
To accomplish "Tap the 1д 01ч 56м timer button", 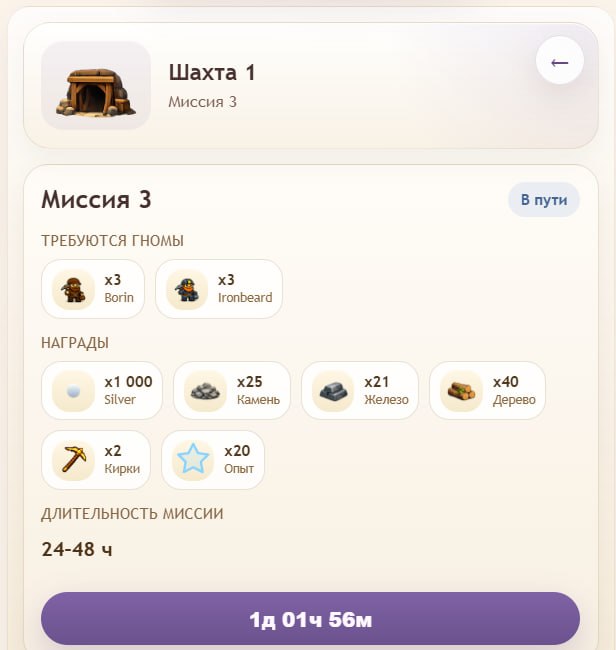I will click(310, 619).
